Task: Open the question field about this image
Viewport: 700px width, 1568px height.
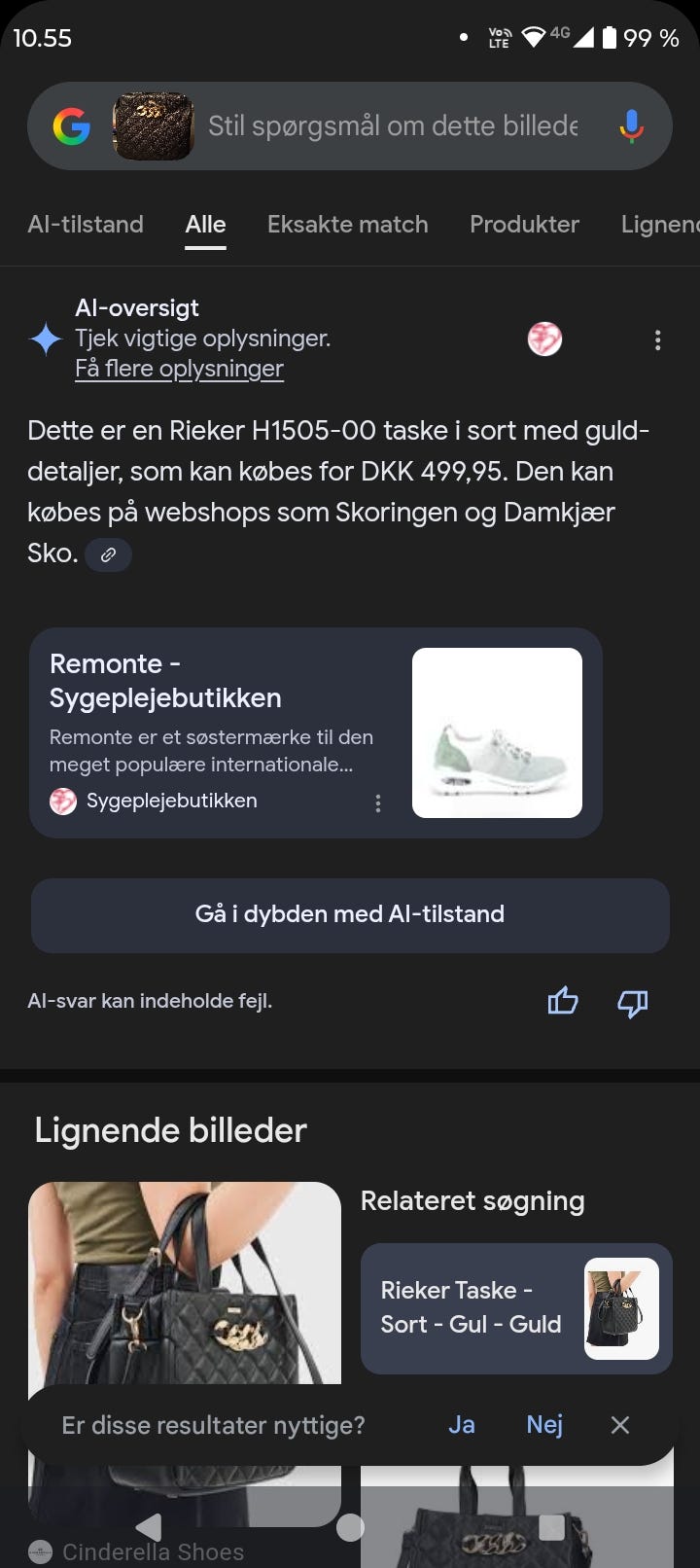Action: coord(393,126)
